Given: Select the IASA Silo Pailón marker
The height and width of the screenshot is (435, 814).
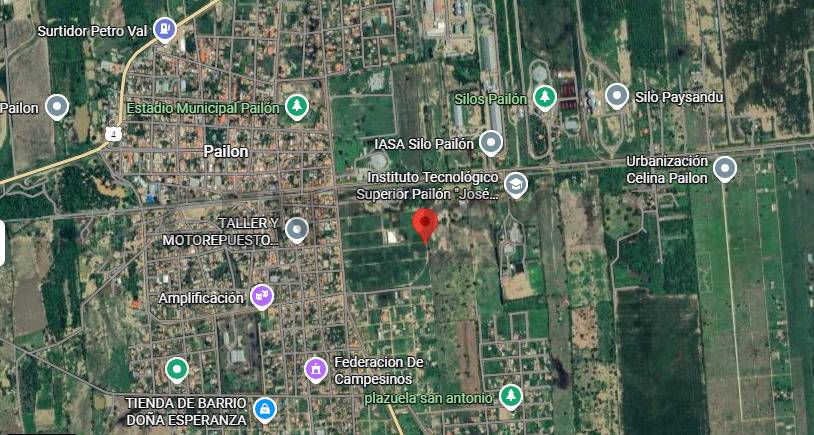Looking at the screenshot, I should (490, 142).
